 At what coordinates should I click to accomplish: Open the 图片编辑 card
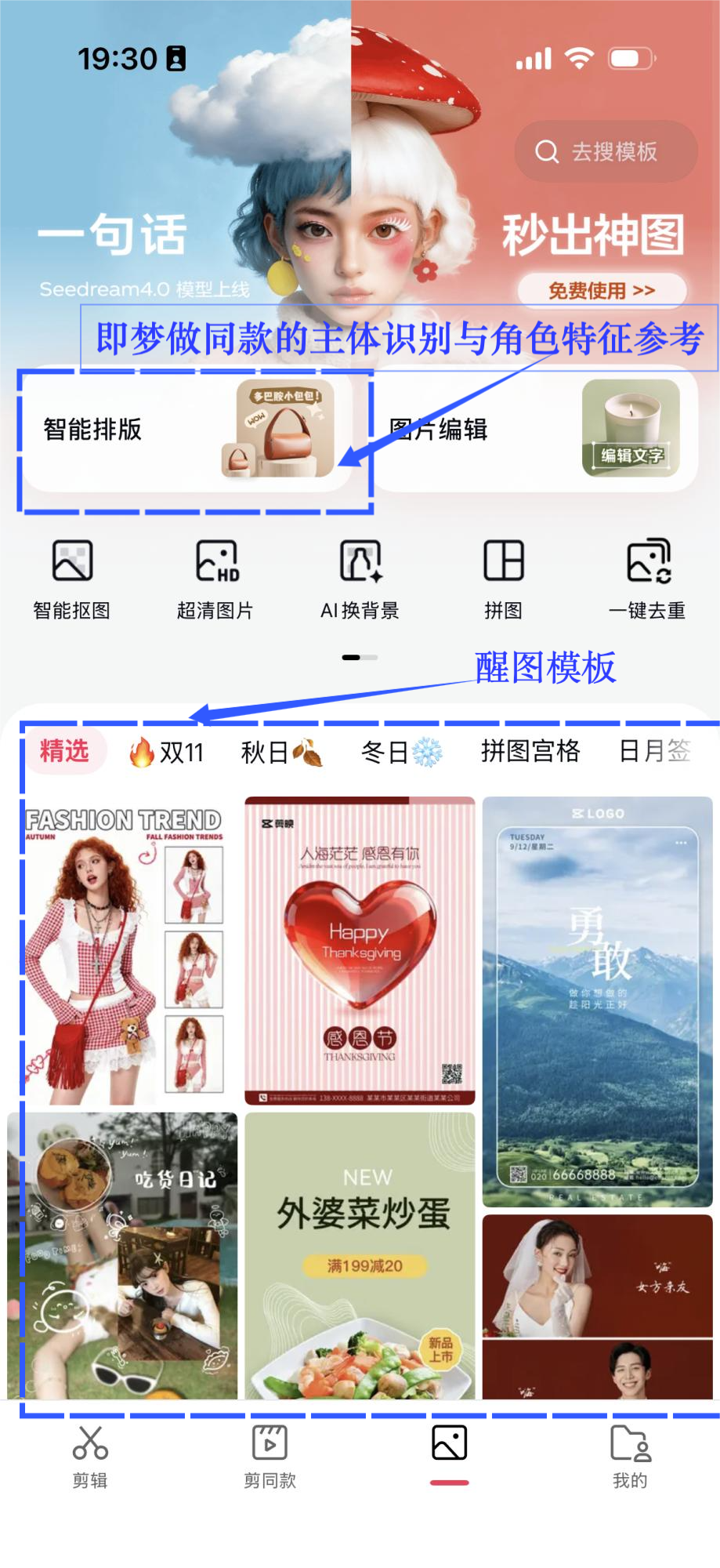536,430
